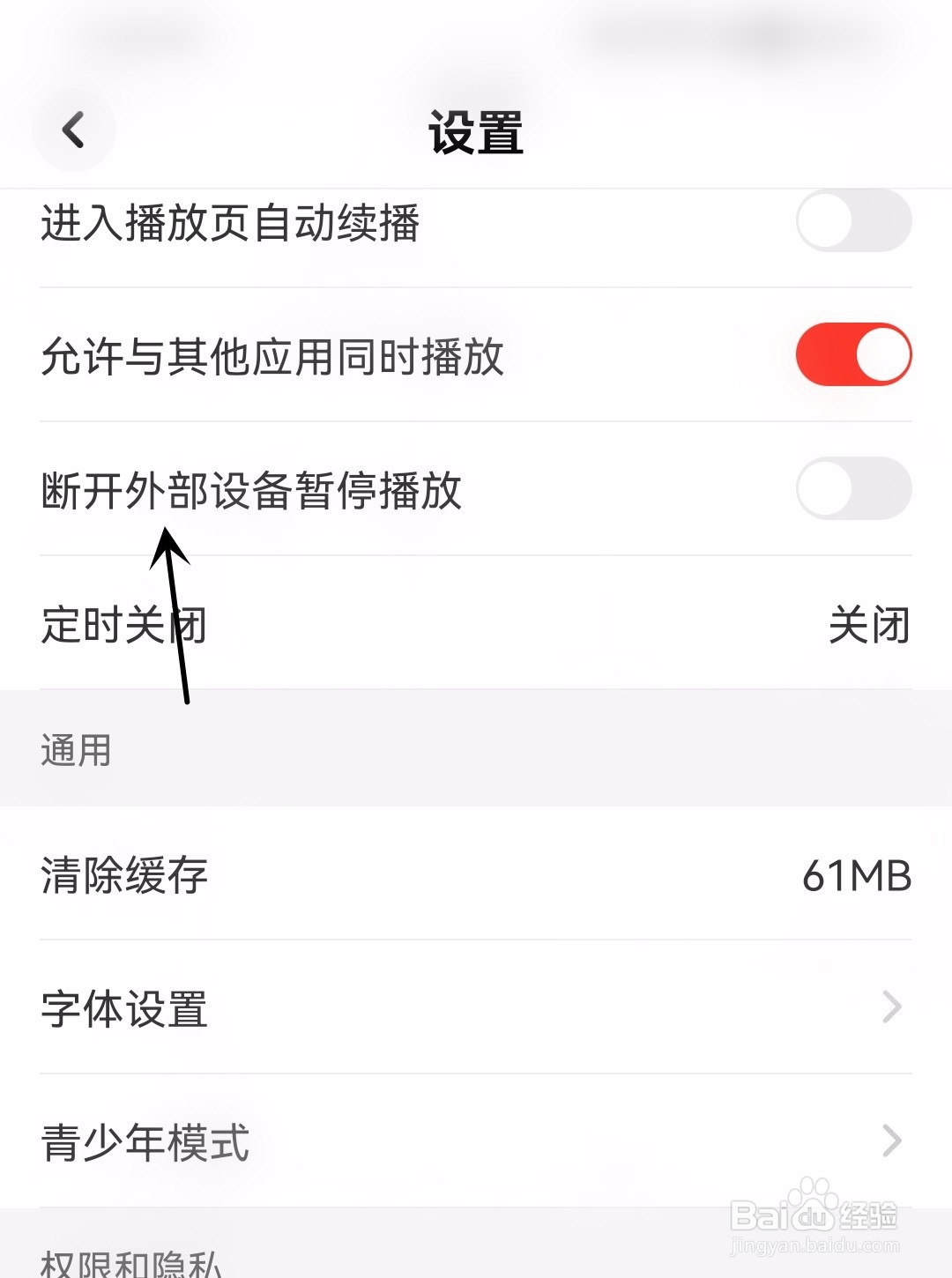952x1278 pixels.
Task: Disable 允许与其他应用同时播放 switch
Action: click(853, 353)
